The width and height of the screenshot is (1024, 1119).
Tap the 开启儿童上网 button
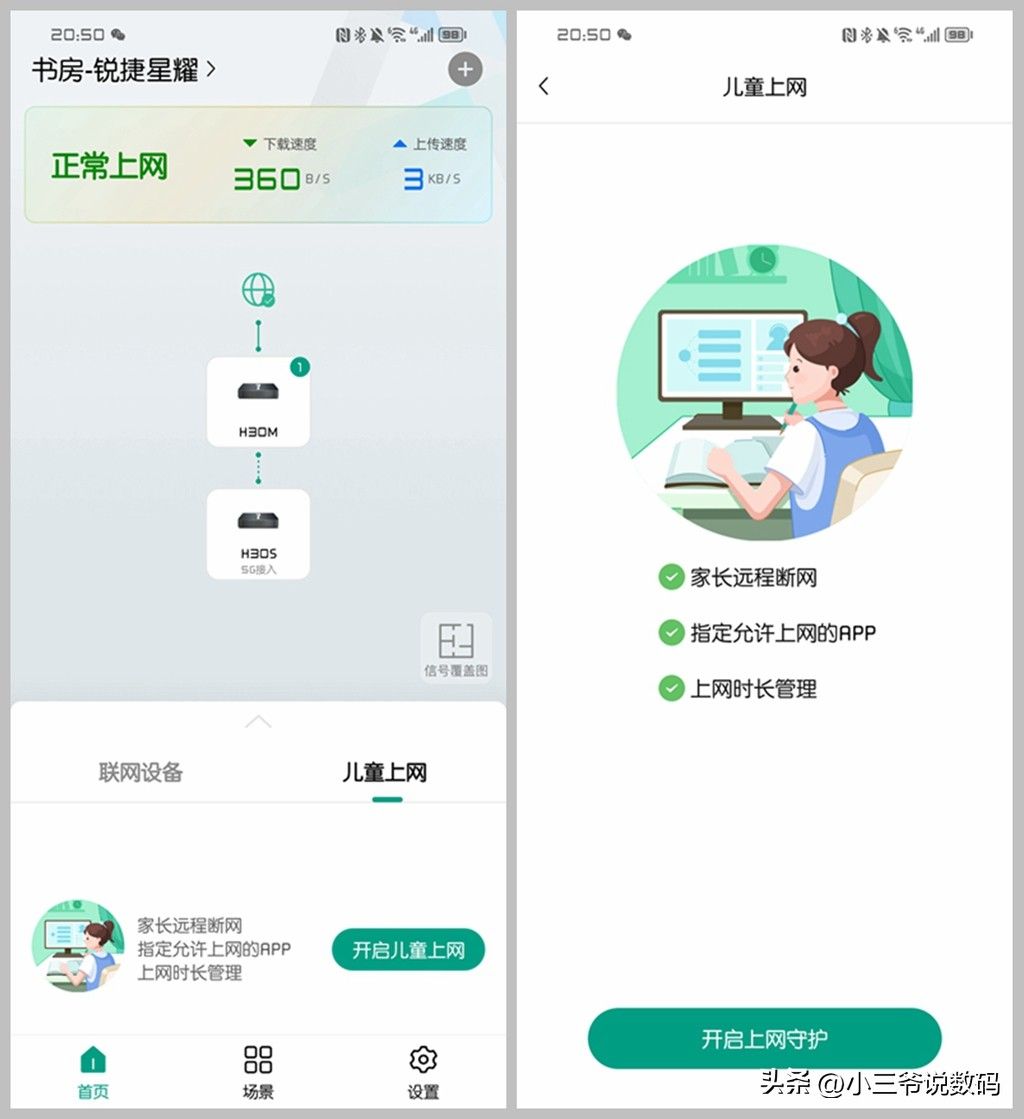click(x=408, y=950)
